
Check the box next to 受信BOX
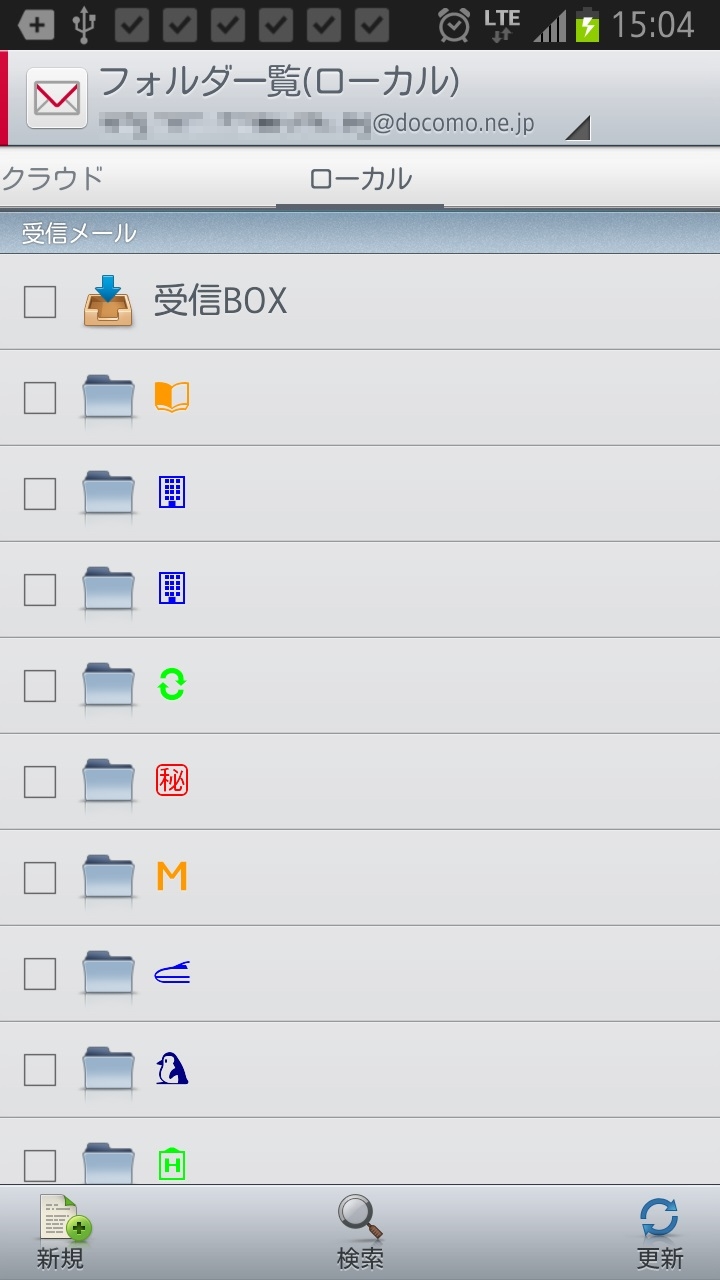[40, 301]
